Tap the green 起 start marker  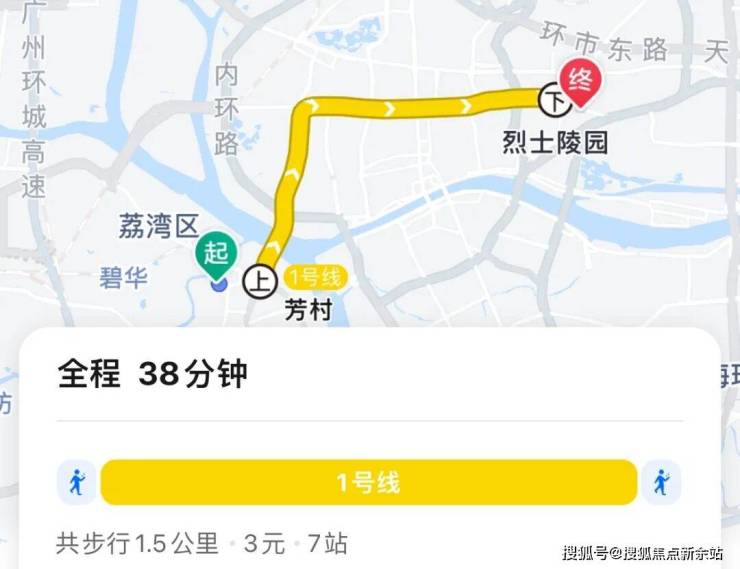point(217,252)
